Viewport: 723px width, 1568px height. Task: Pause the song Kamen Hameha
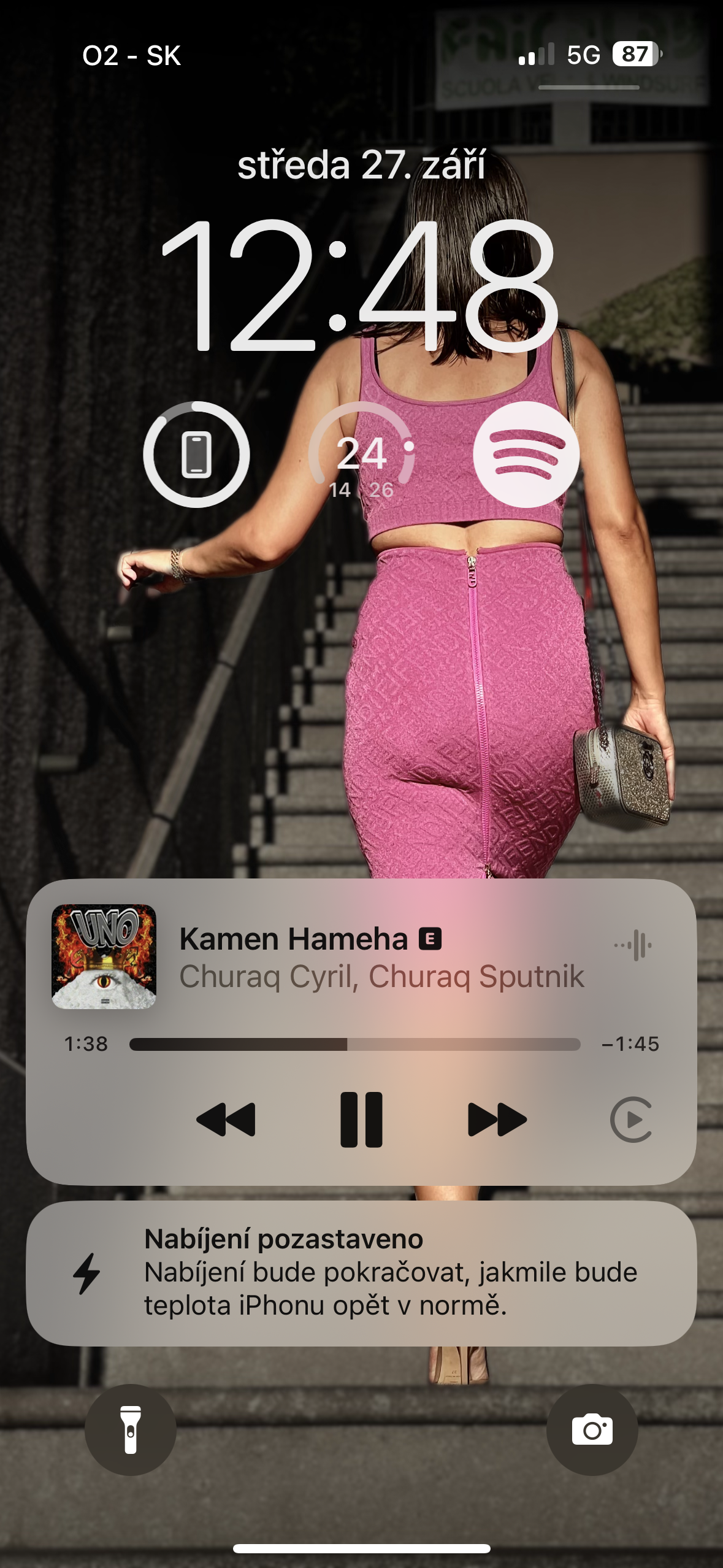tap(361, 1120)
